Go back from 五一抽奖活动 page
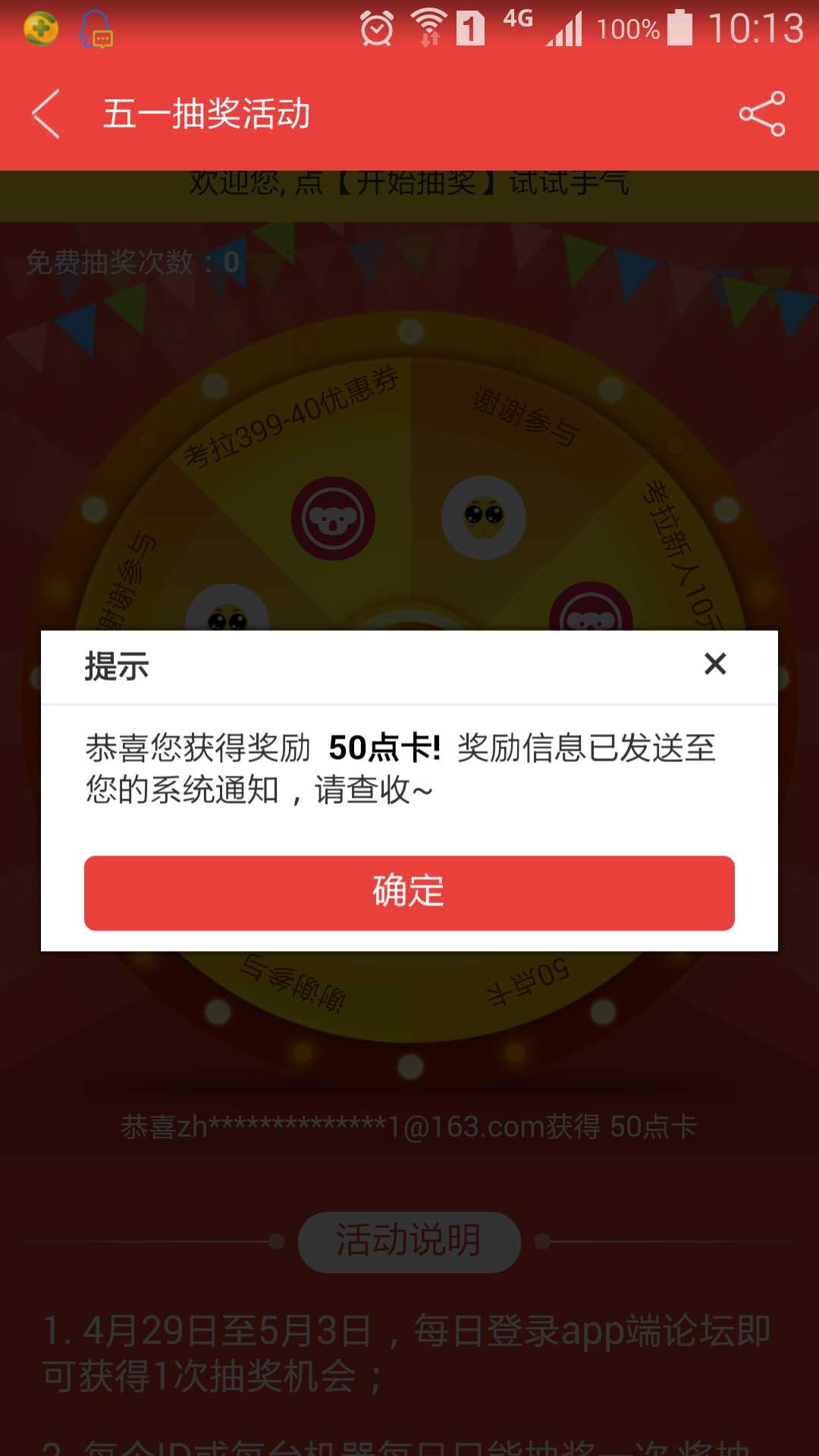The image size is (819, 1456). pyautogui.click(x=47, y=114)
